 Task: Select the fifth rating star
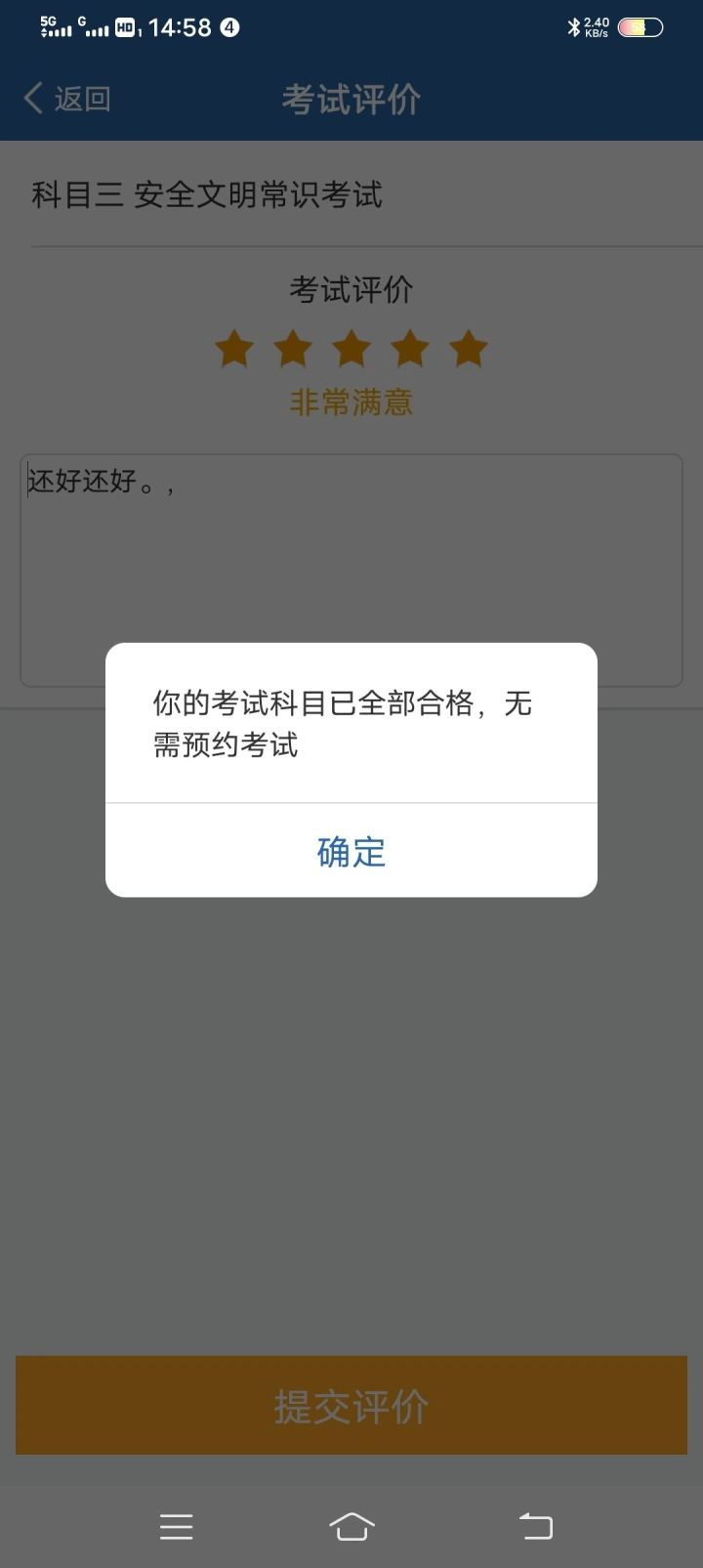coord(469,348)
